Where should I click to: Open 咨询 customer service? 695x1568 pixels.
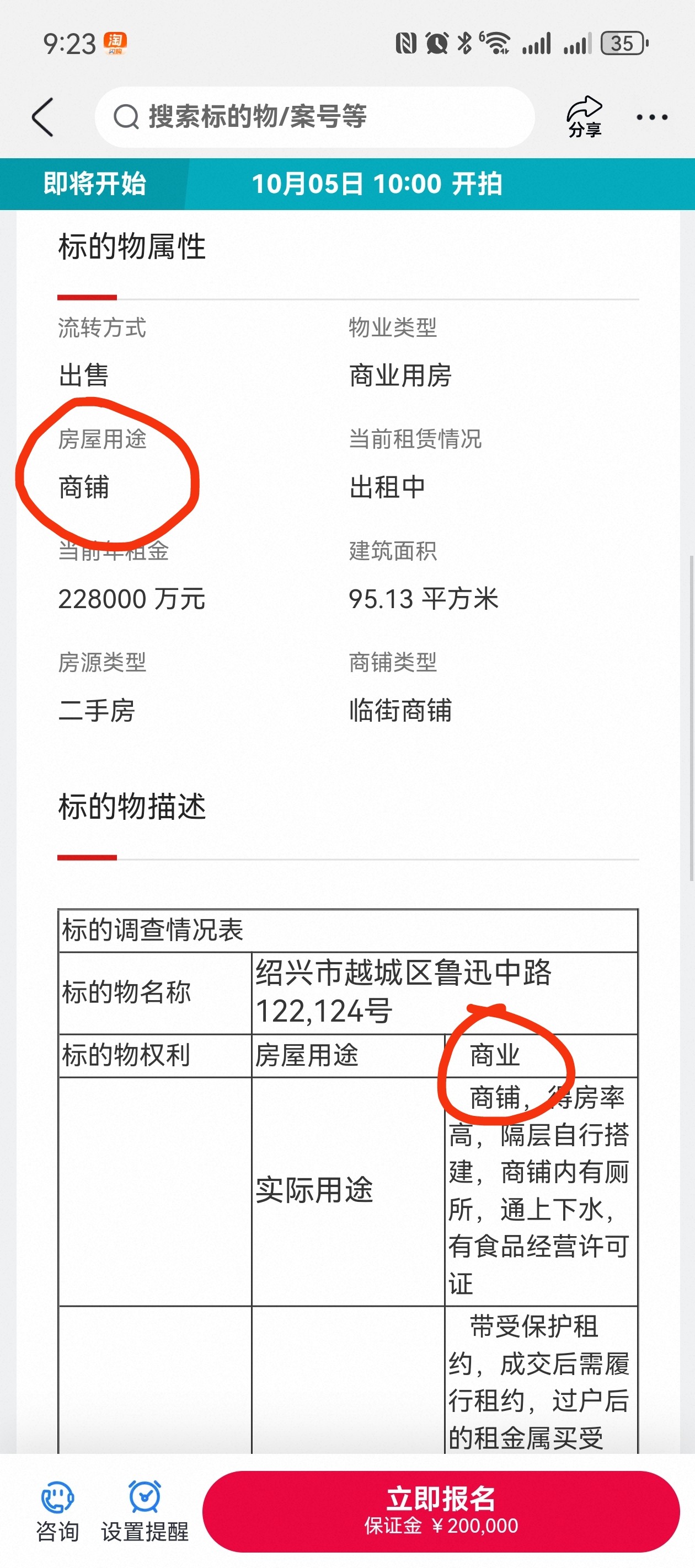coord(57,1511)
